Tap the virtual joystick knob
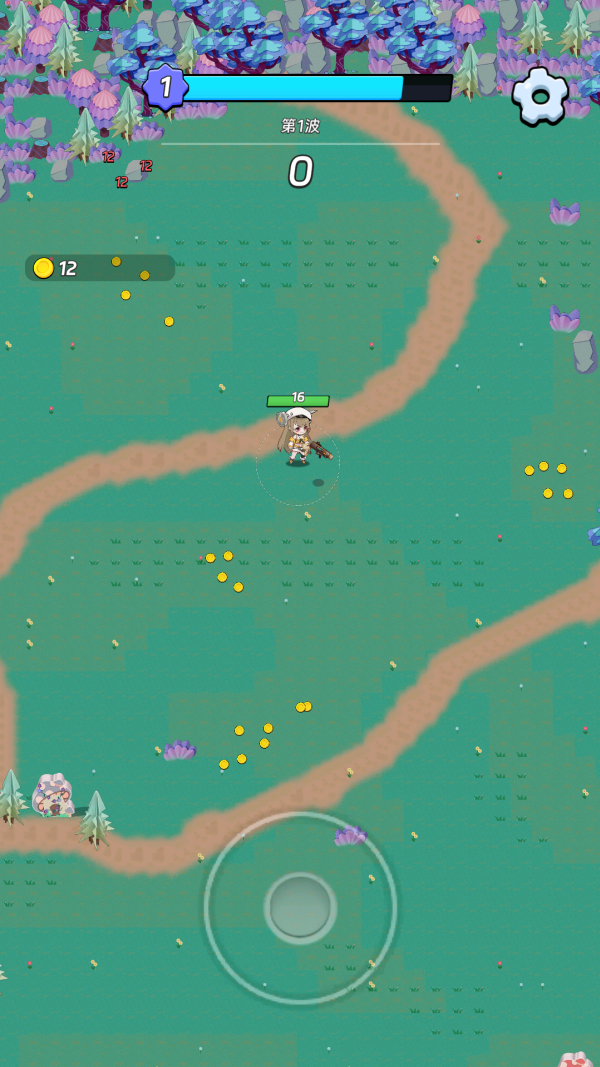Image resolution: width=600 pixels, height=1067 pixels. pyautogui.click(x=300, y=907)
